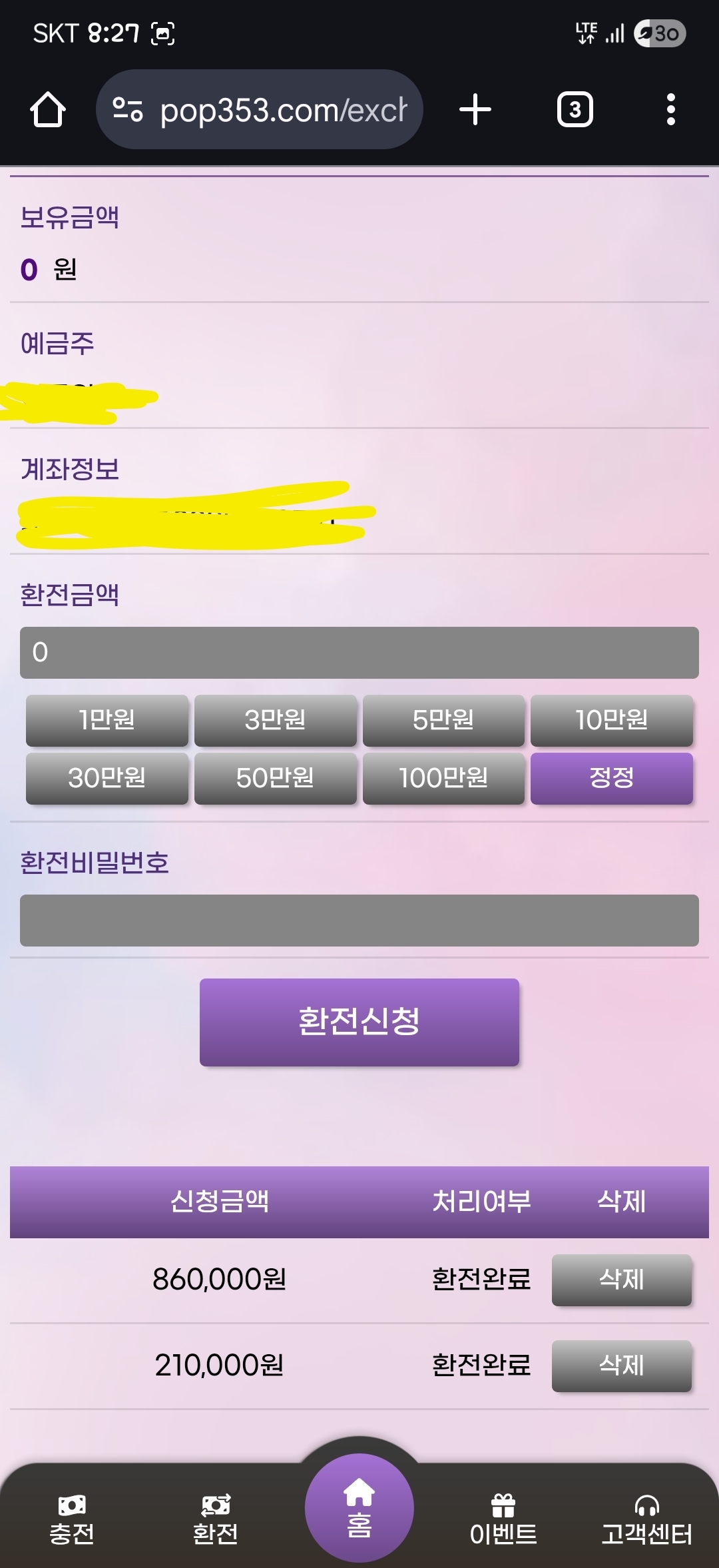Open the browser overflow menu
719x1568 pixels.
pos(670,110)
